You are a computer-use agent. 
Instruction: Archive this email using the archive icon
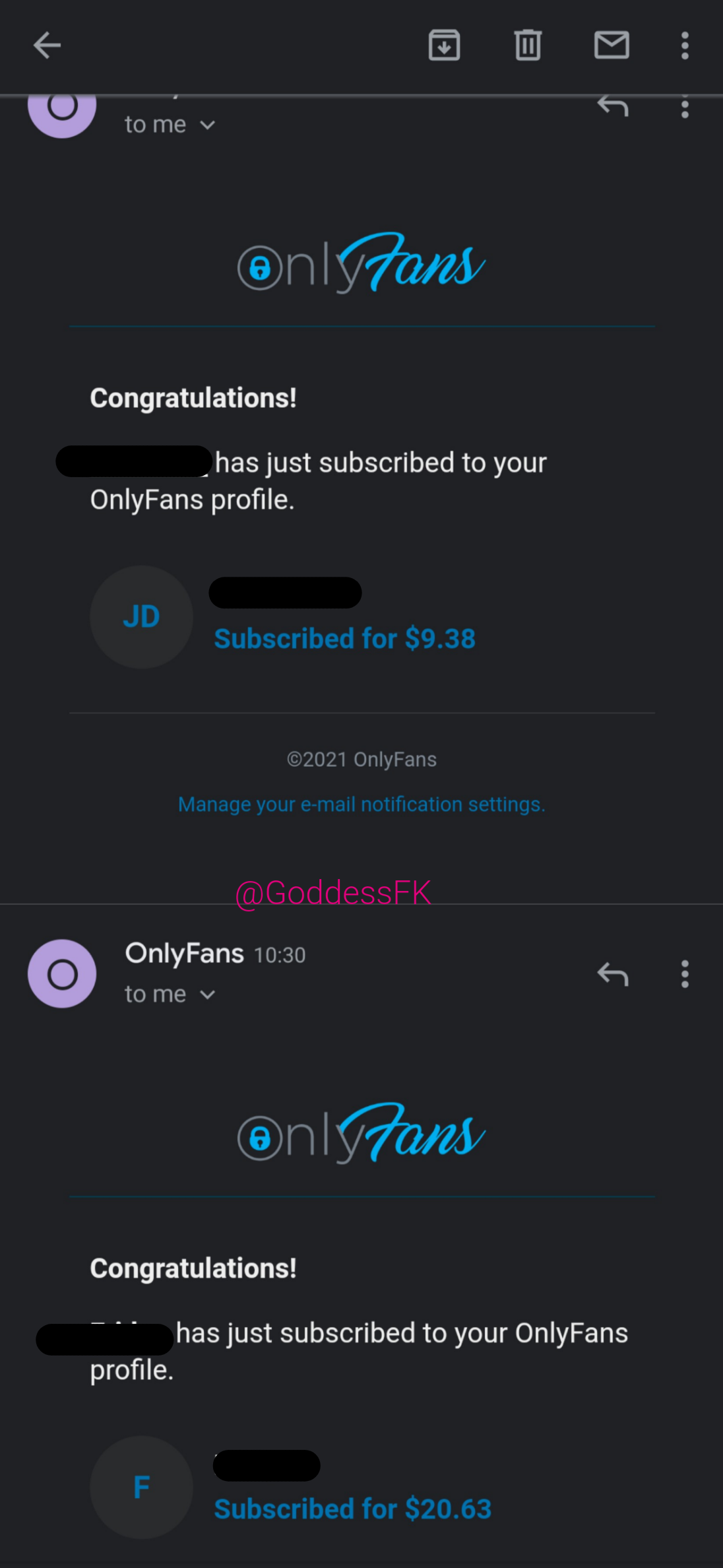tap(444, 45)
